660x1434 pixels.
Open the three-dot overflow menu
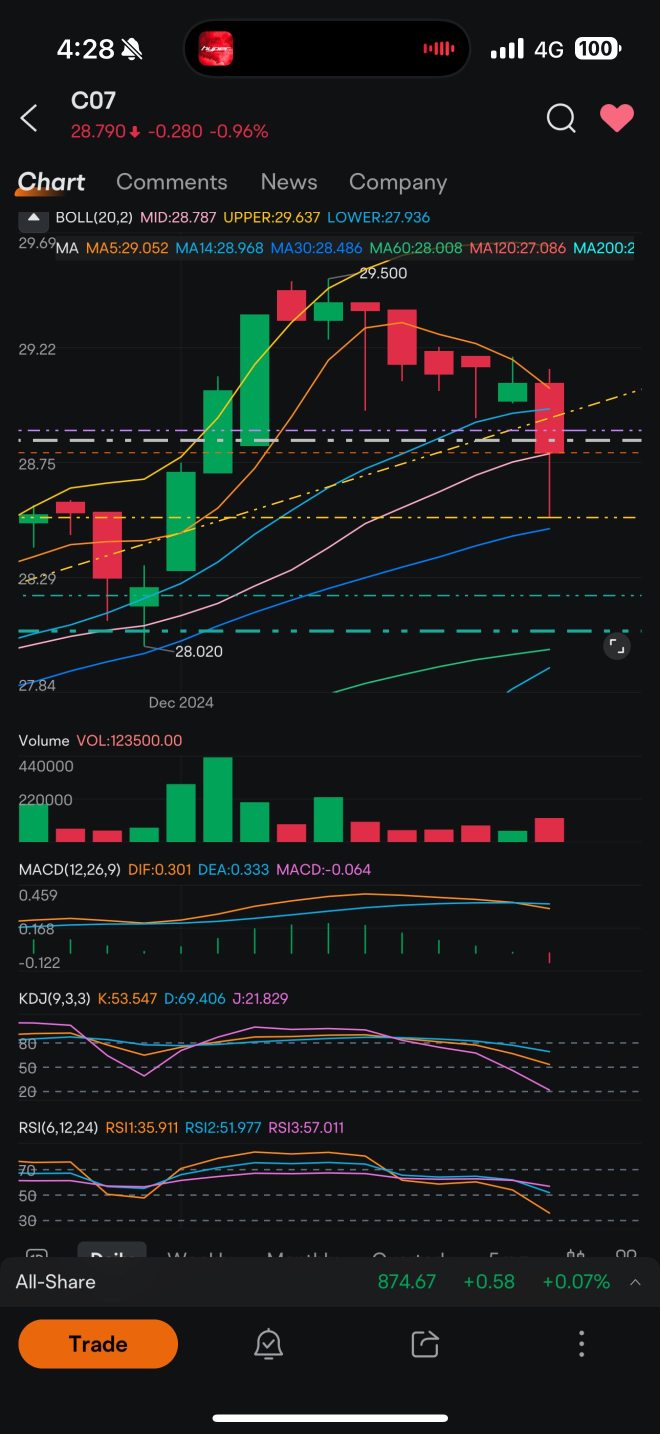(581, 1344)
